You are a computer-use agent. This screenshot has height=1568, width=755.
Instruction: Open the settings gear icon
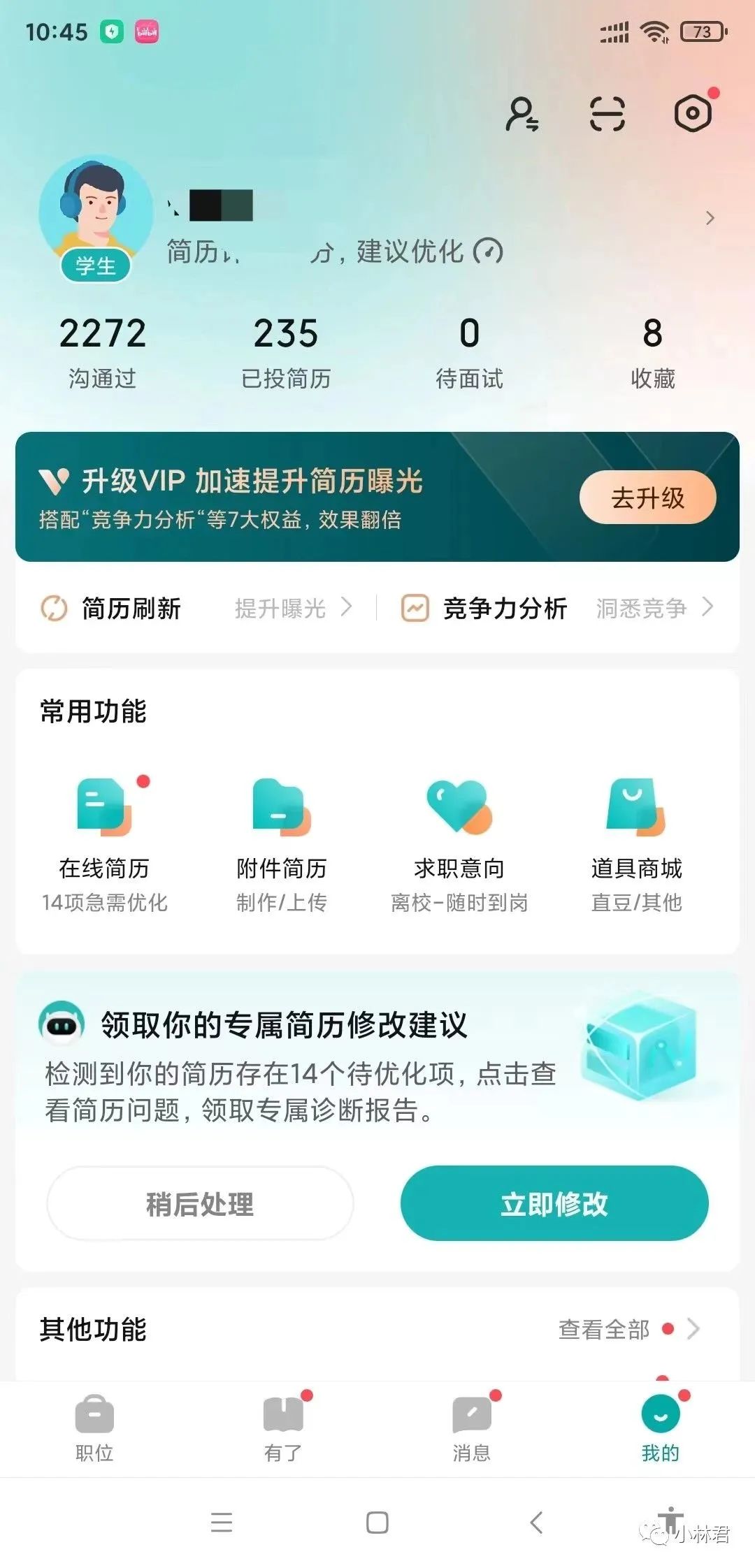click(693, 113)
